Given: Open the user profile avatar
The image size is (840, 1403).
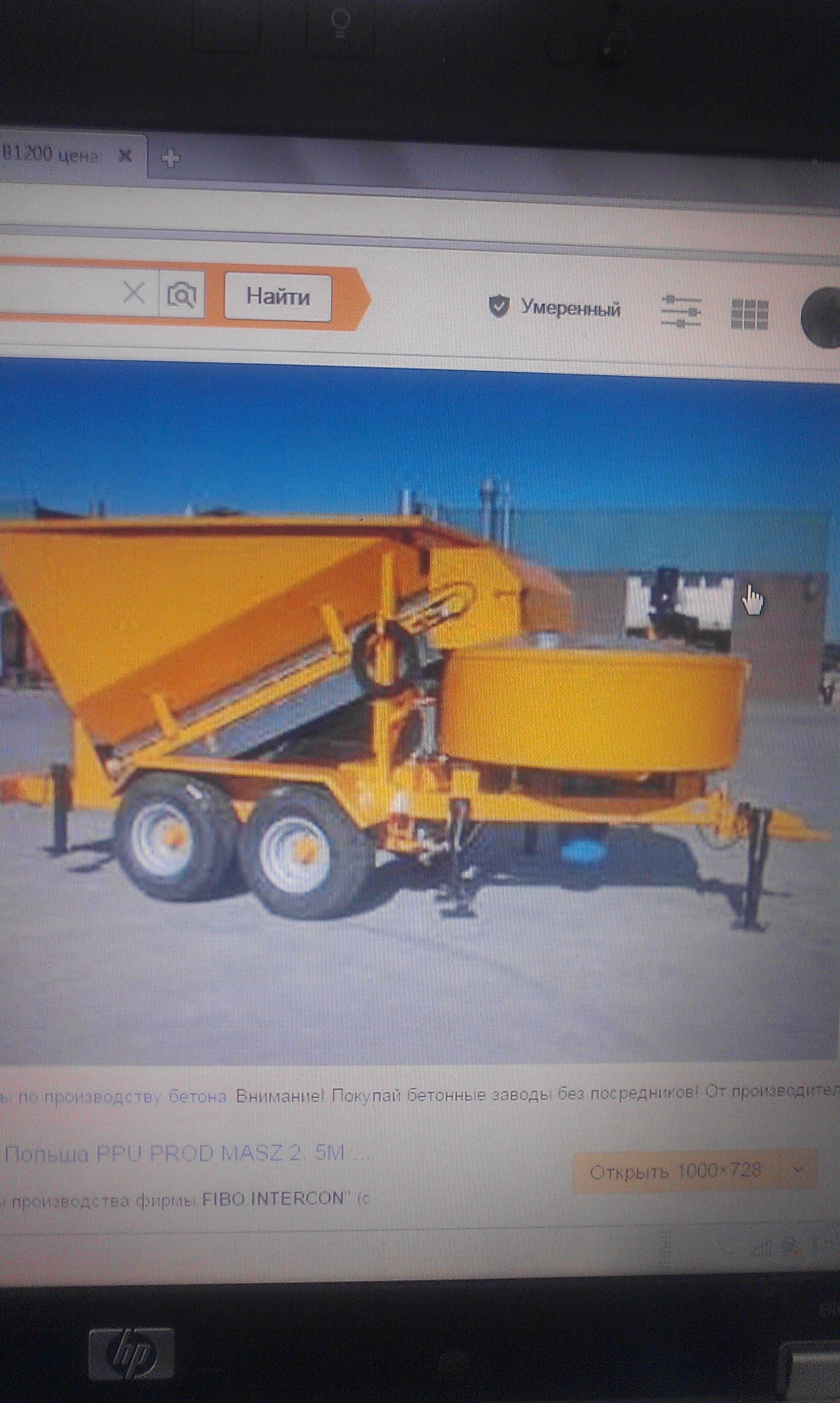Looking at the screenshot, I should [x=821, y=317].
